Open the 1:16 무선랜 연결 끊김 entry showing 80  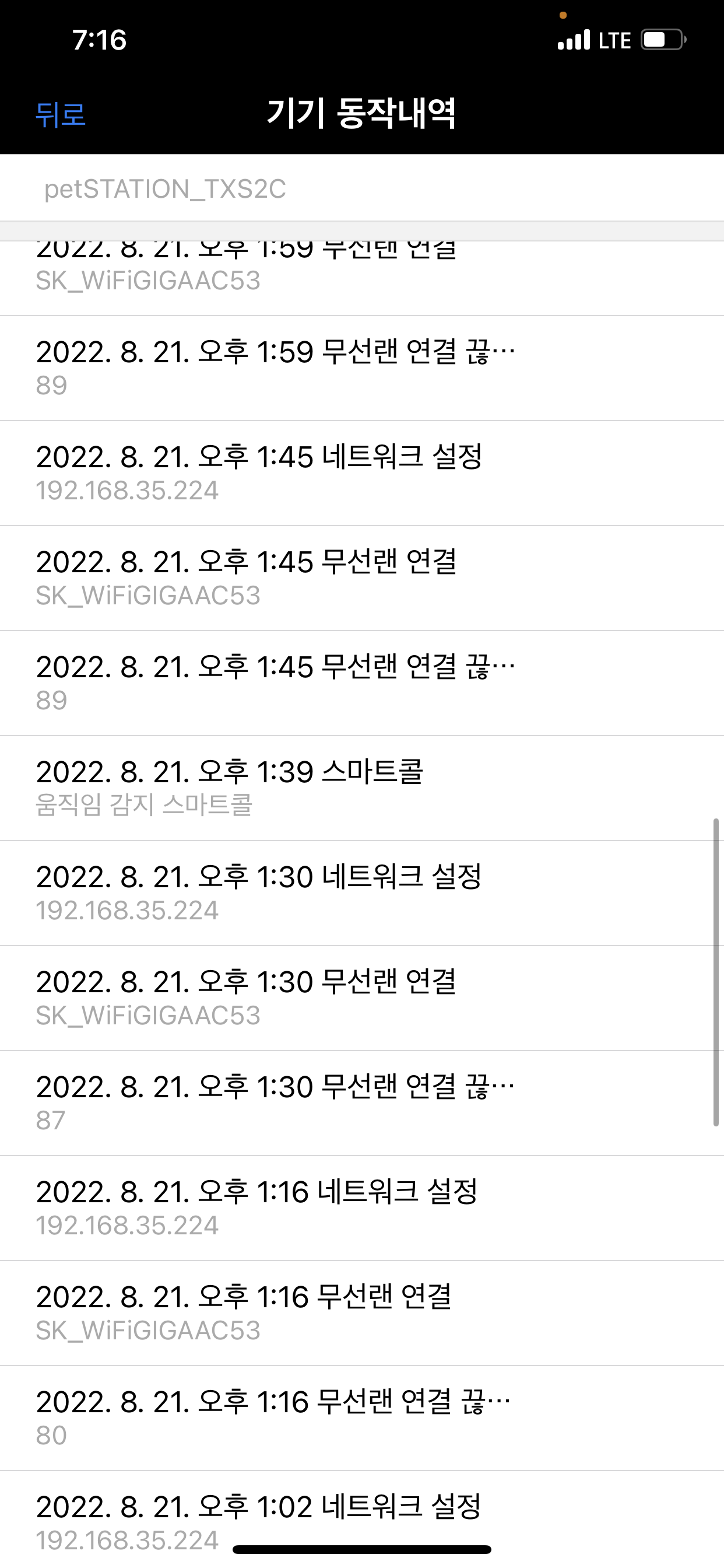274,1417
